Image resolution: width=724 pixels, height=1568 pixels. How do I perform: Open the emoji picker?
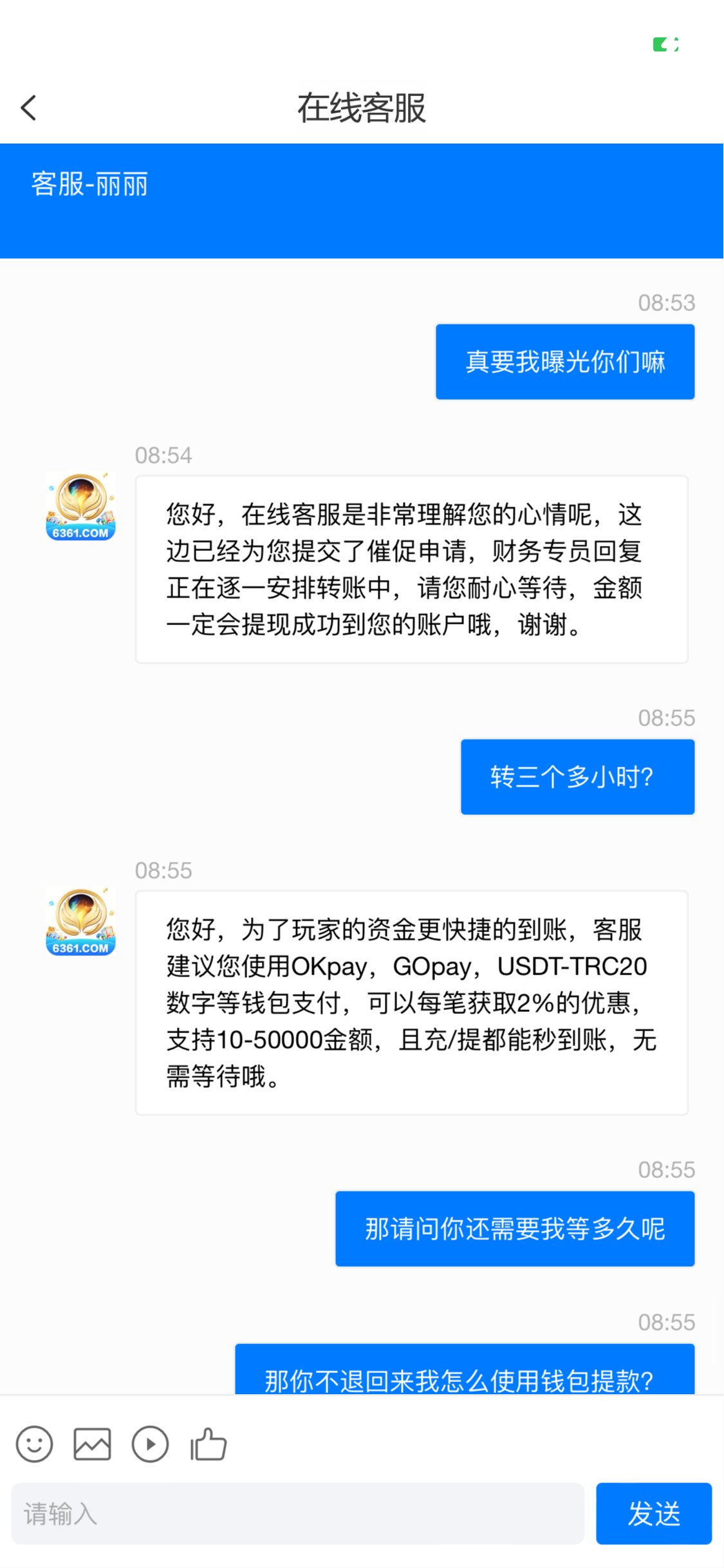click(34, 1443)
